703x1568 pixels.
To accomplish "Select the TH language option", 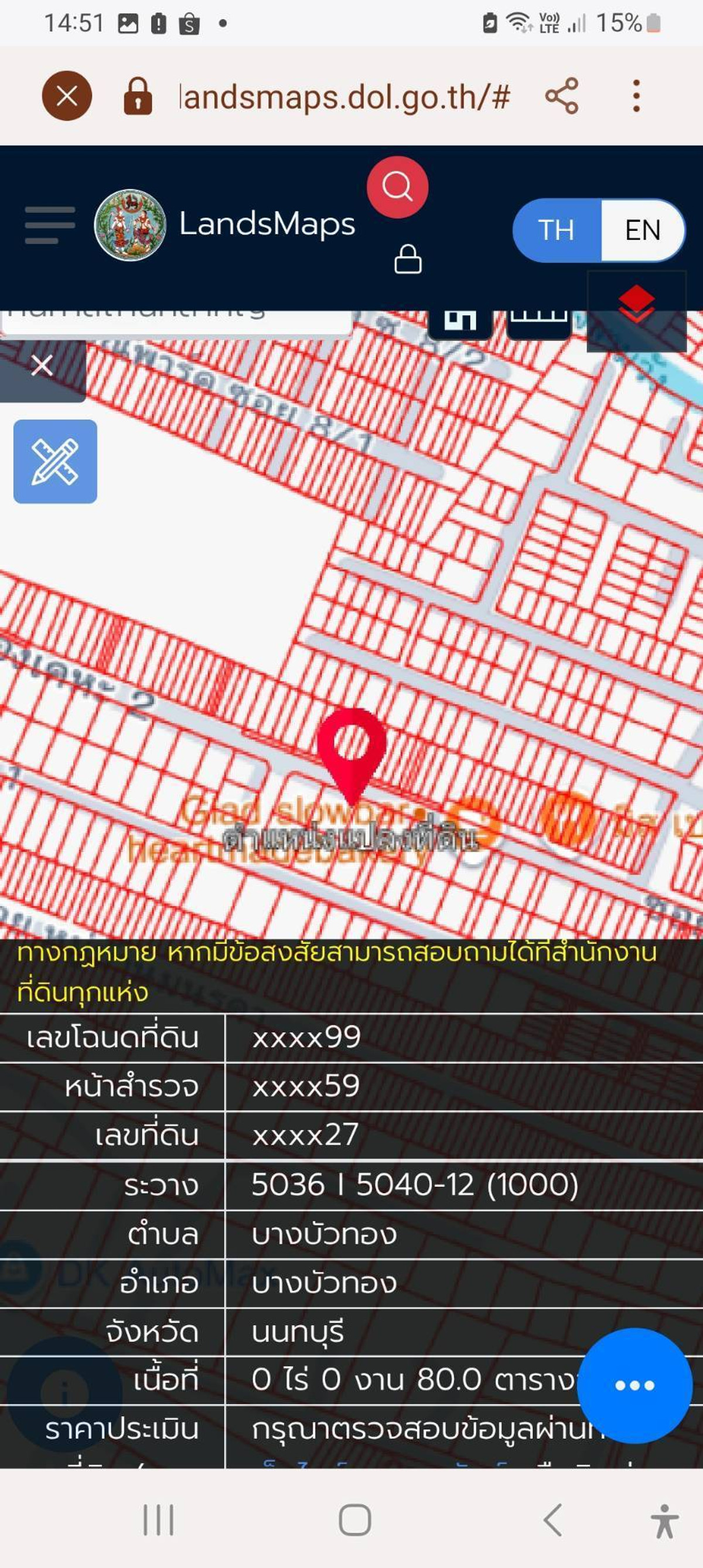I will pos(557,230).
